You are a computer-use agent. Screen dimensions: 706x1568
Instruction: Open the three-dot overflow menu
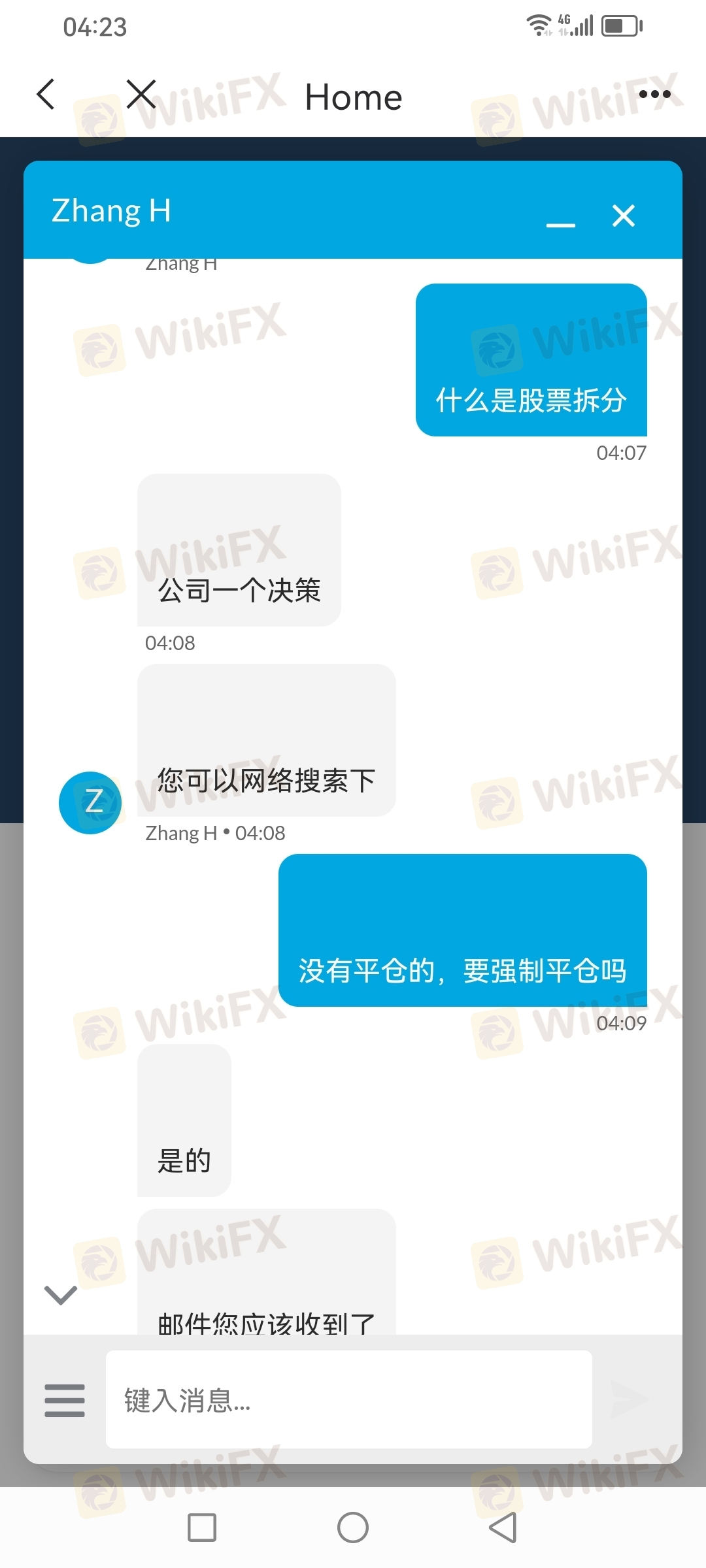click(x=654, y=95)
